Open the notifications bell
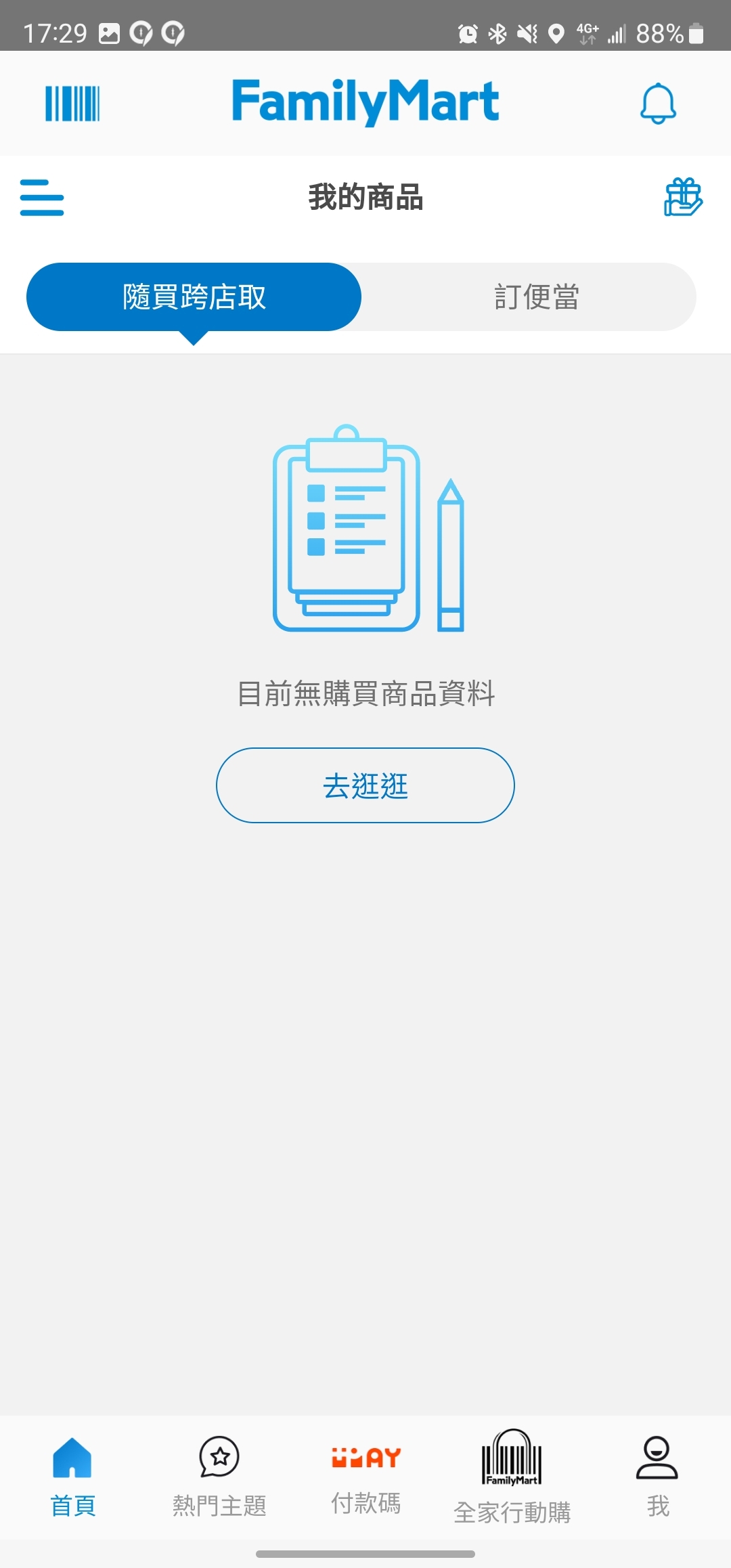Screen dimensions: 731x1568 click(x=658, y=104)
